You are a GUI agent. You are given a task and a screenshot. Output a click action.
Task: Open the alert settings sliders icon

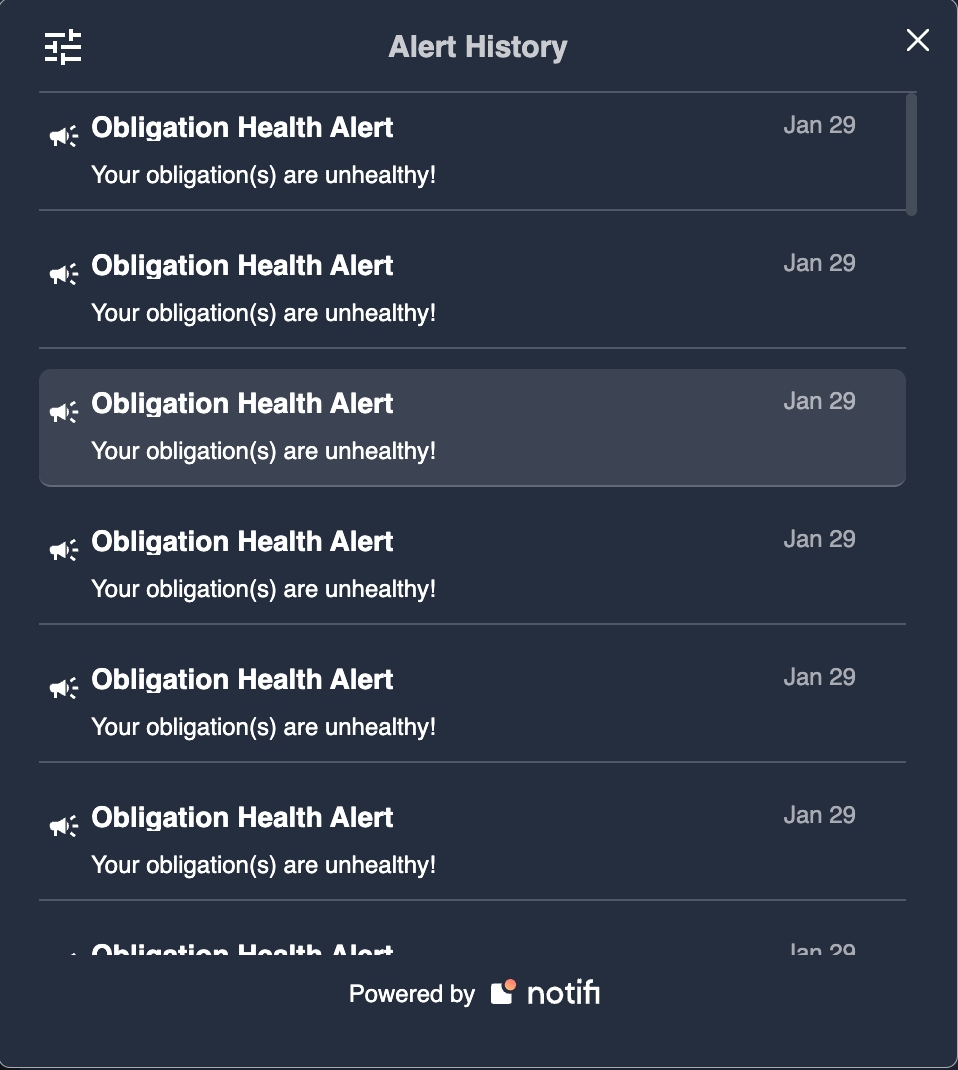pyautogui.click(x=63, y=47)
